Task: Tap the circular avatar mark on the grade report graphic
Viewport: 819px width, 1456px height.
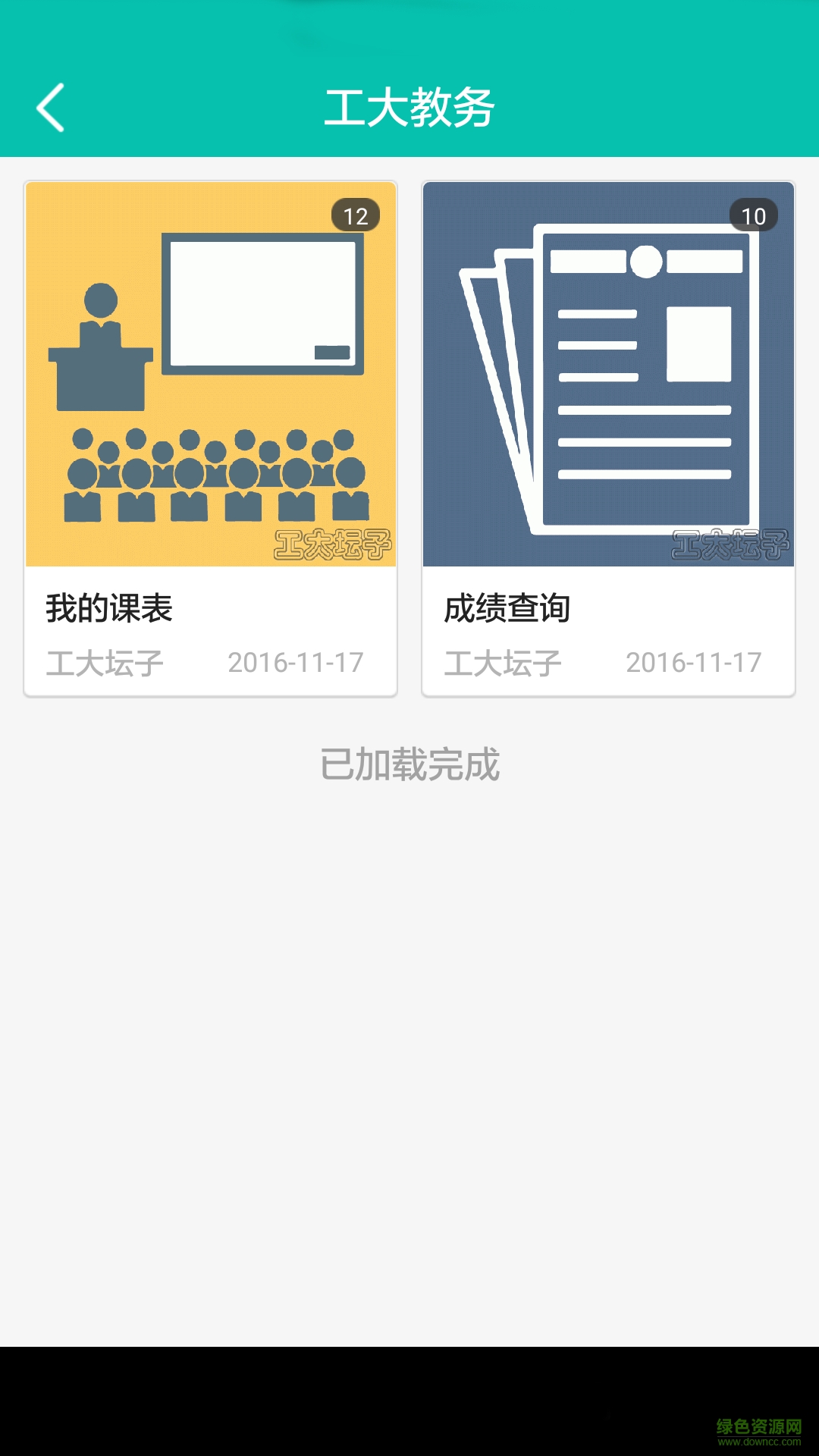Action: [x=648, y=262]
